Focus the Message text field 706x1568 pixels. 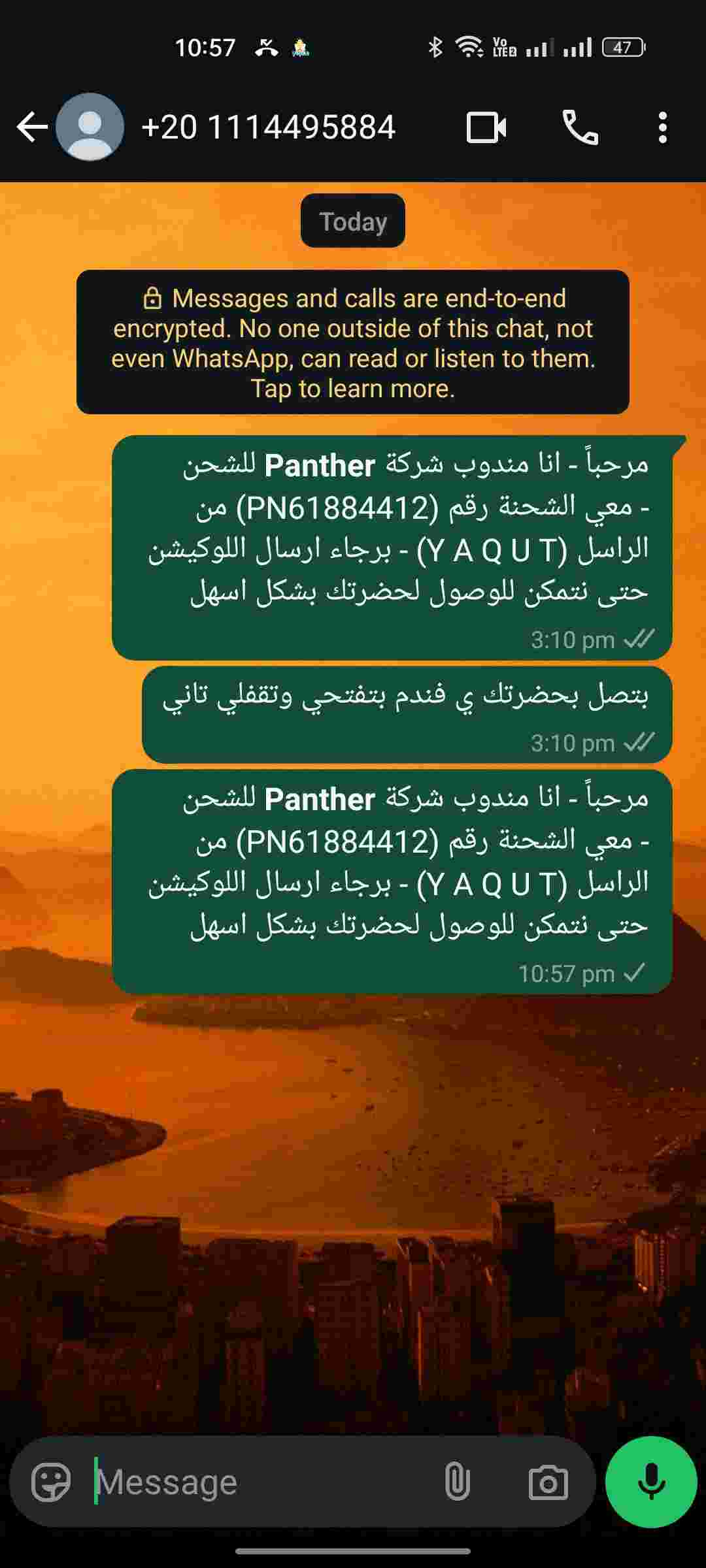click(x=261, y=1482)
